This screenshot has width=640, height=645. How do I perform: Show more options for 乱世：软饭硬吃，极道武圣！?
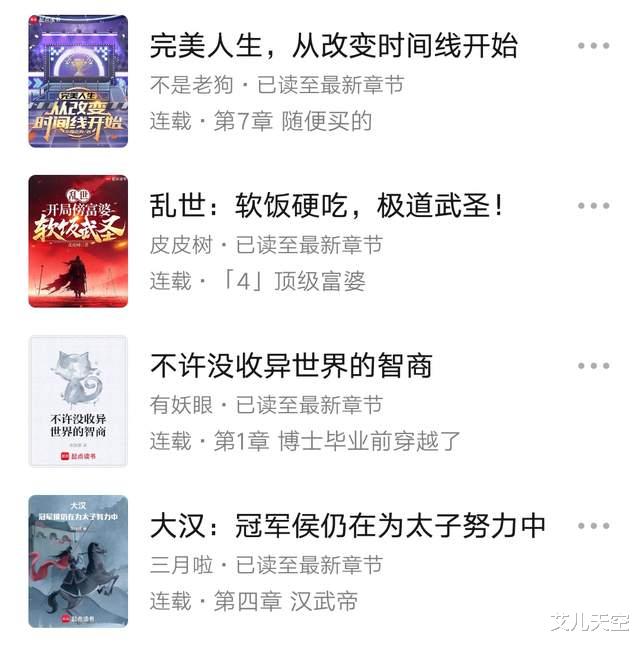[x=593, y=206]
